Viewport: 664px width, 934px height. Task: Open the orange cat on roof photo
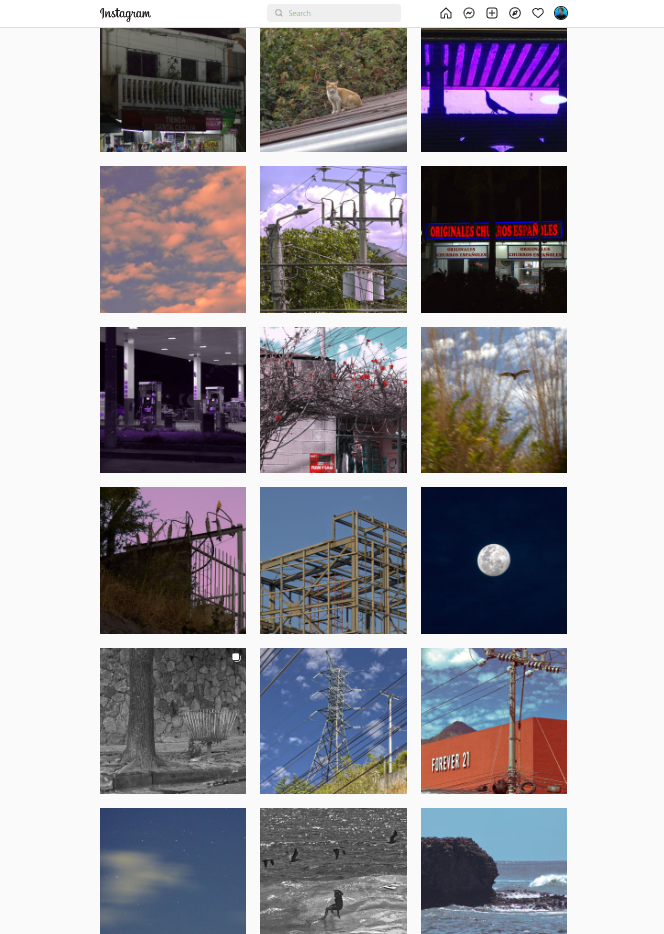[333, 90]
